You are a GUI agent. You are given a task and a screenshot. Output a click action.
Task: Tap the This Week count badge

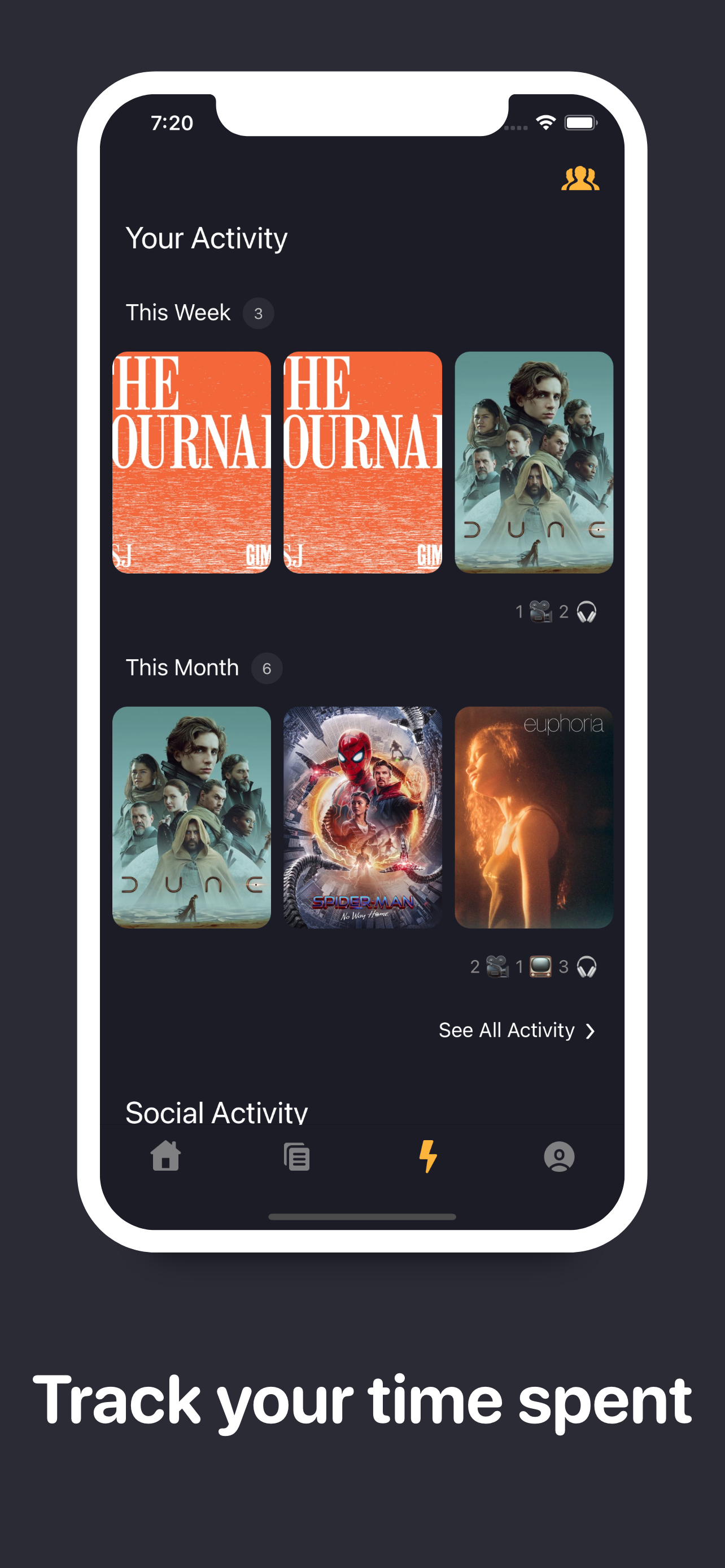pos(258,312)
